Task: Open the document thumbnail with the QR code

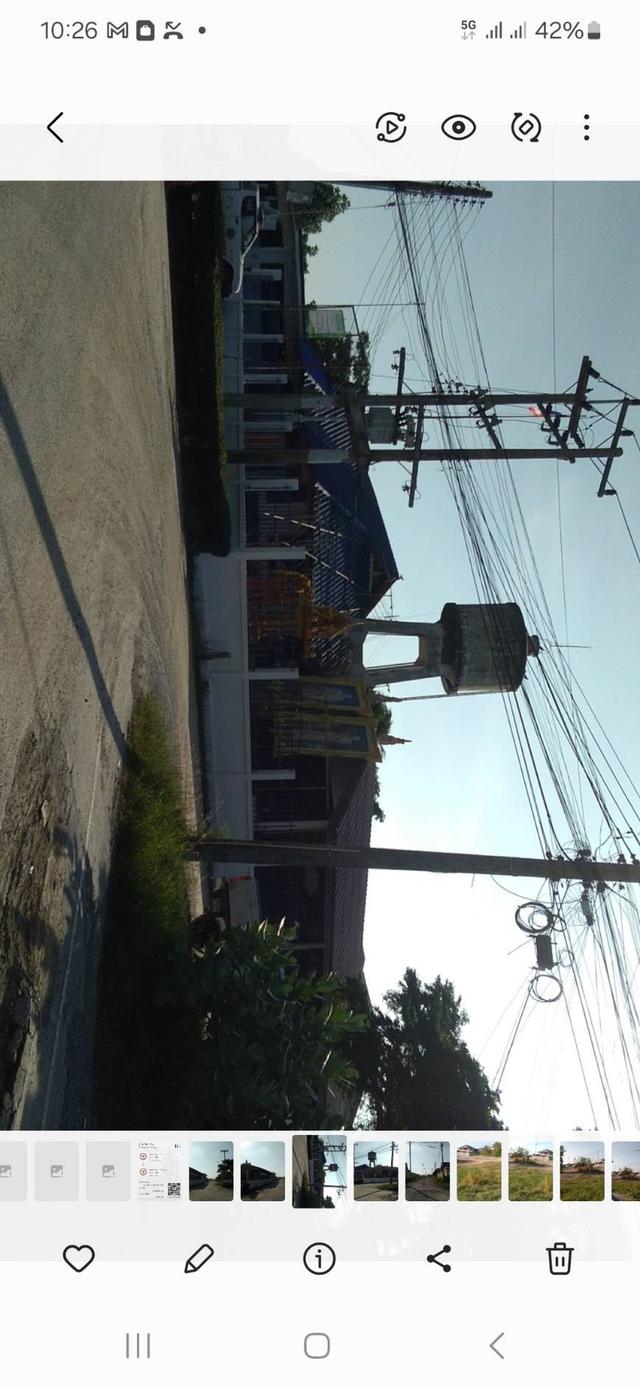Action: coord(160,1171)
